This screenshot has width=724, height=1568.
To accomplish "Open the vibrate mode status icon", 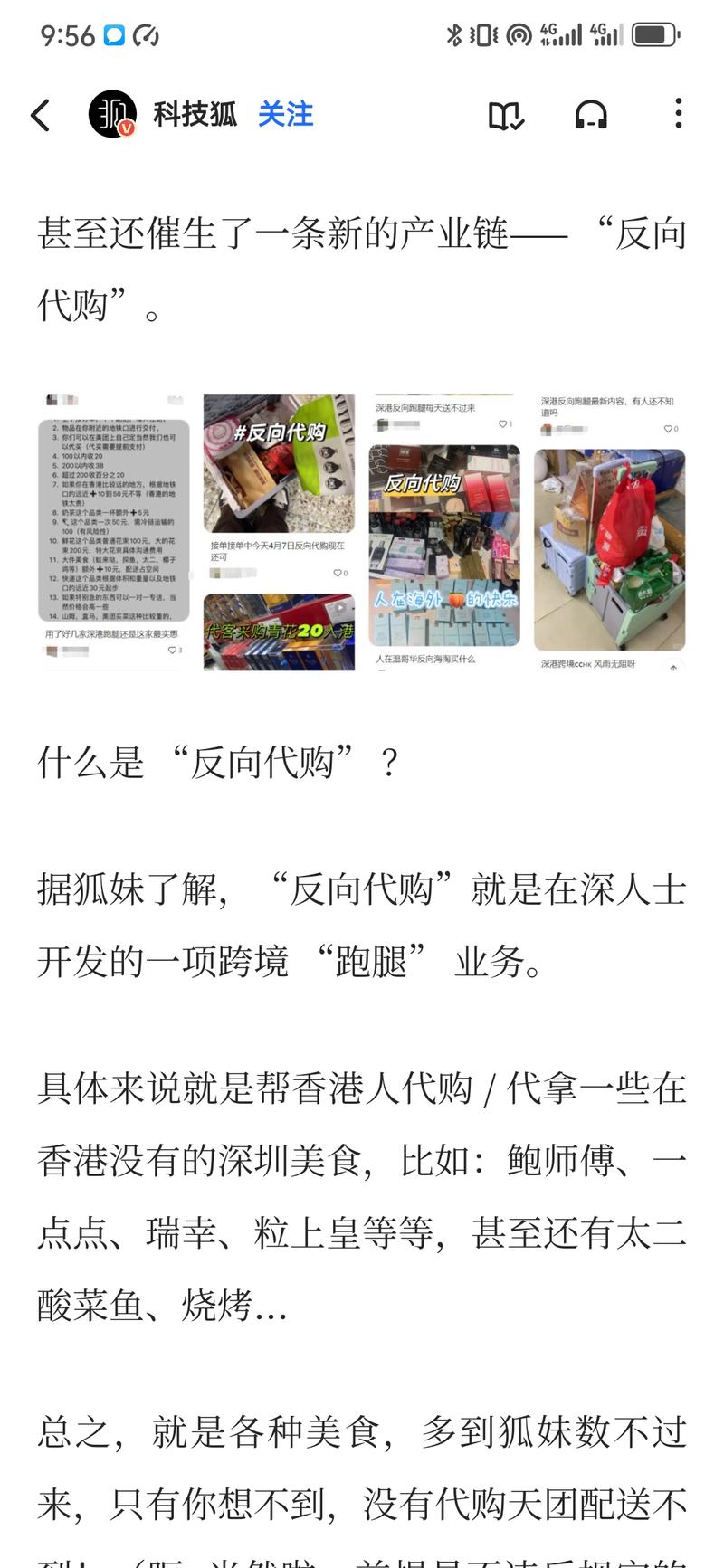I will click(484, 34).
